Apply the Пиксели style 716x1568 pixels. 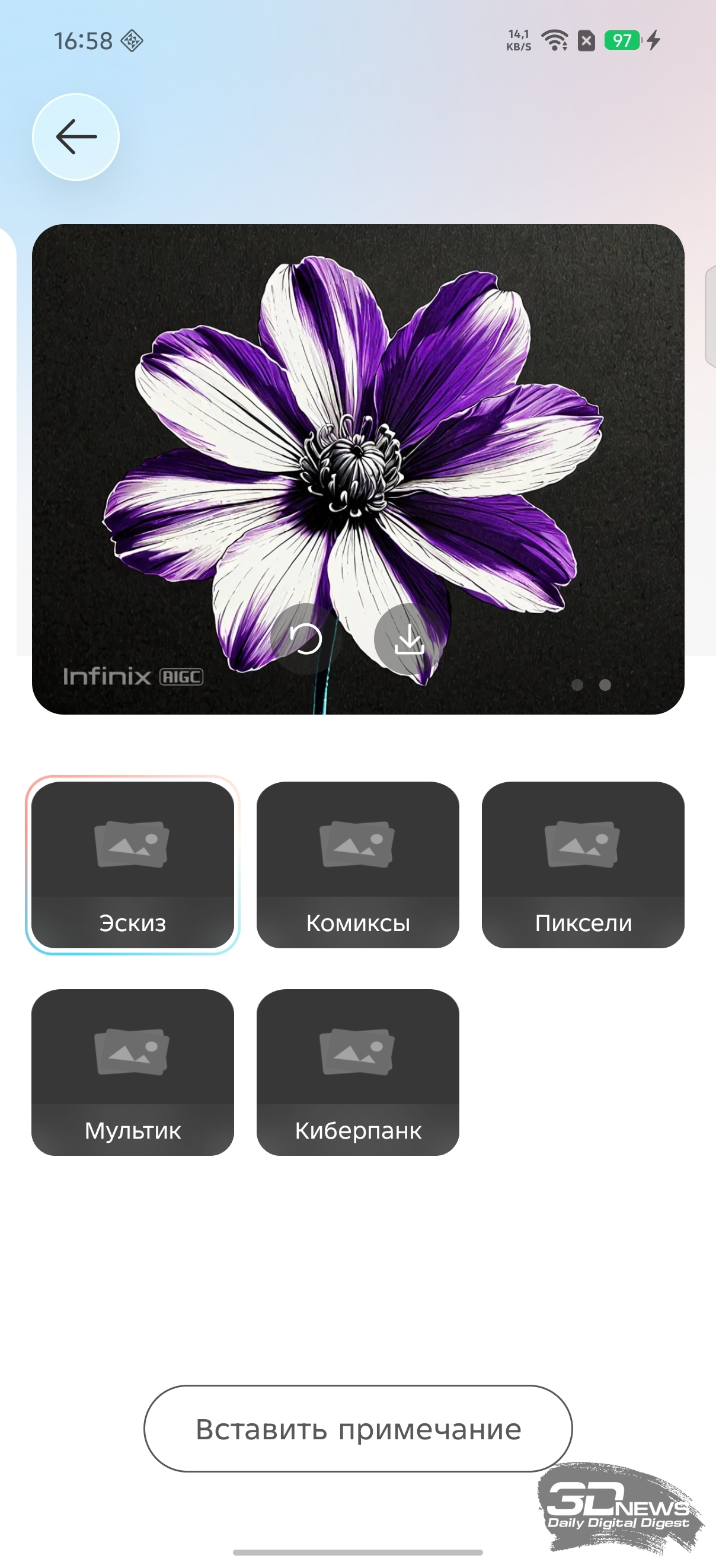(583, 864)
